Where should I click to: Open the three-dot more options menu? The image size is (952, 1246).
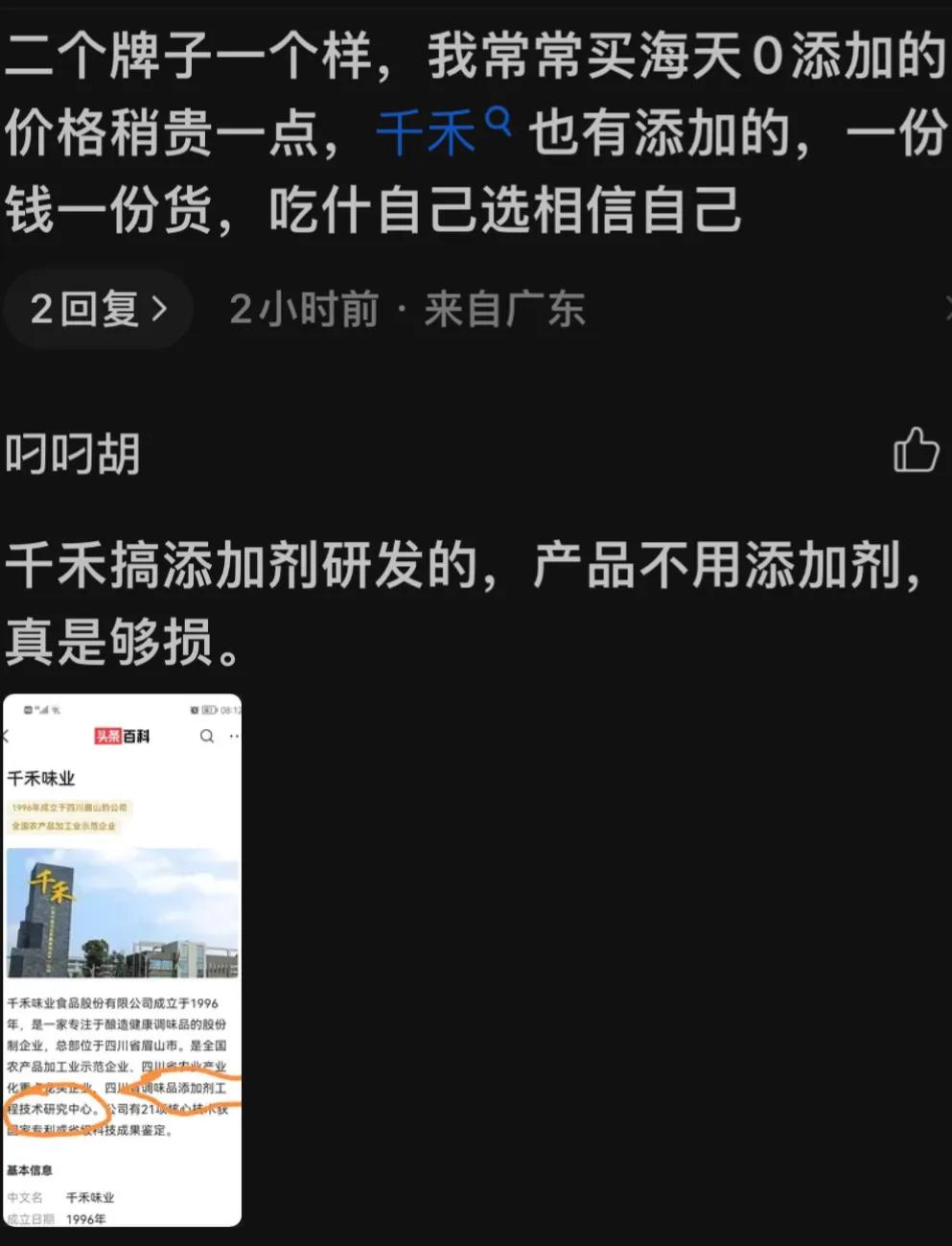click(x=235, y=735)
